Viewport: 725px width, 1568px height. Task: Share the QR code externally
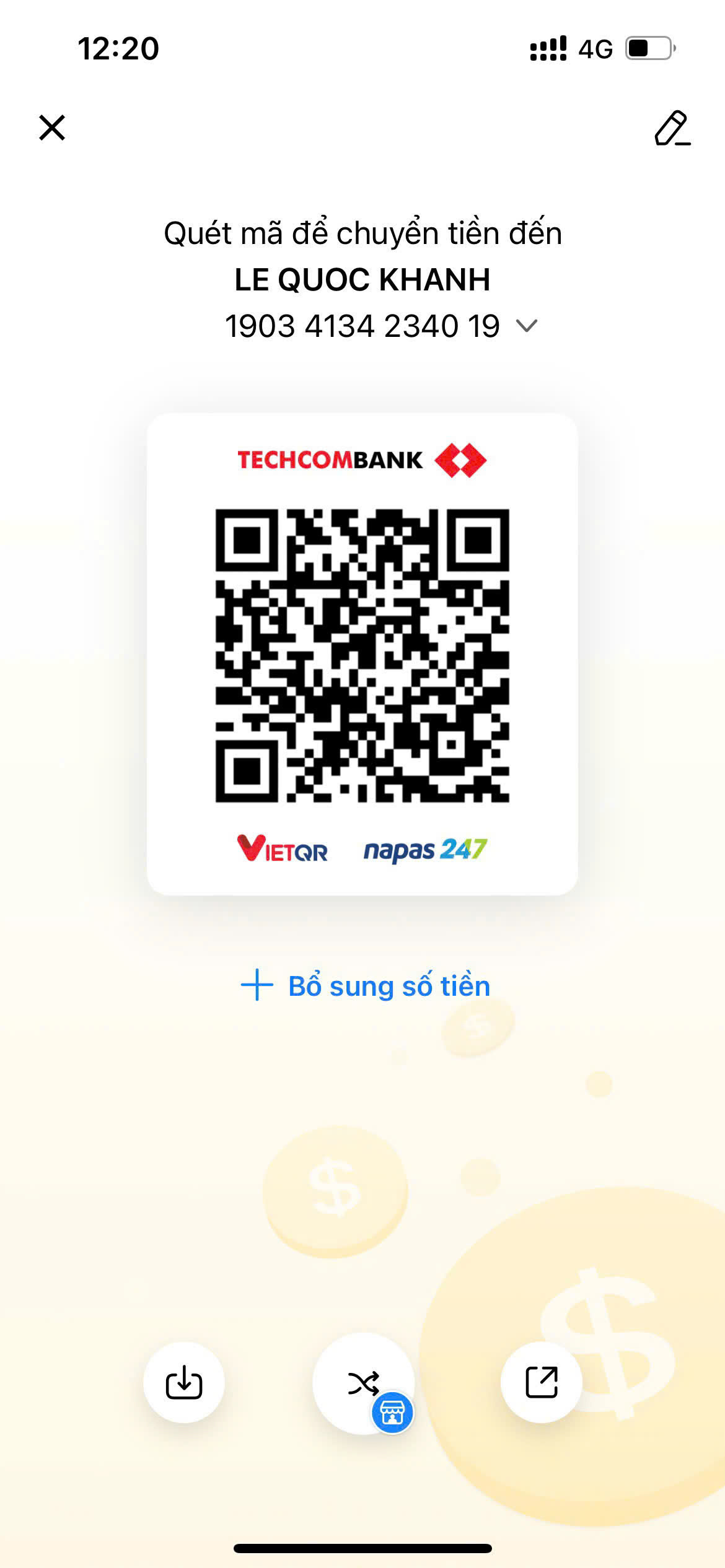click(x=542, y=1382)
